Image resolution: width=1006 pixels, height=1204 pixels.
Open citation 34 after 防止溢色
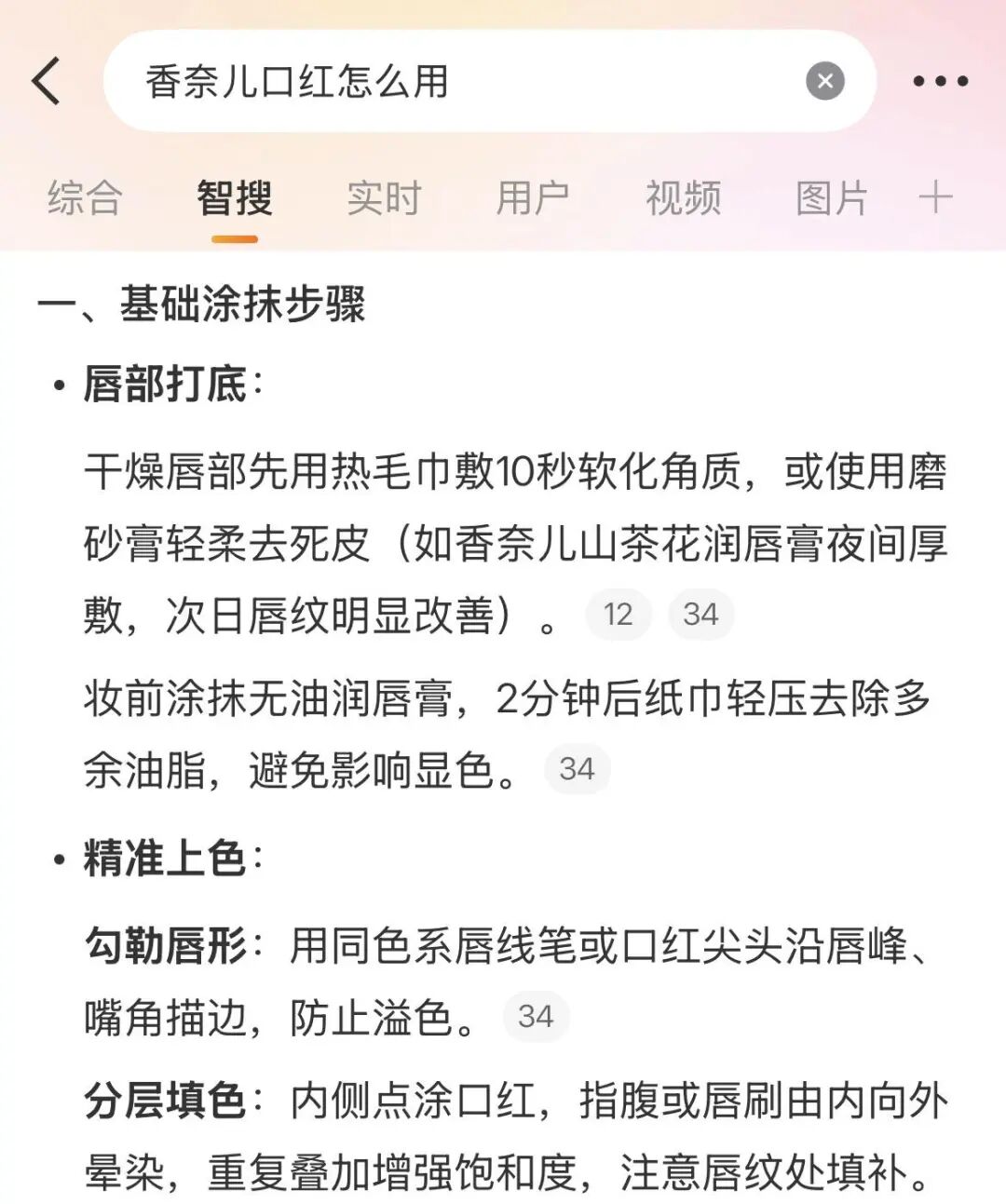(x=536, y=1016)
